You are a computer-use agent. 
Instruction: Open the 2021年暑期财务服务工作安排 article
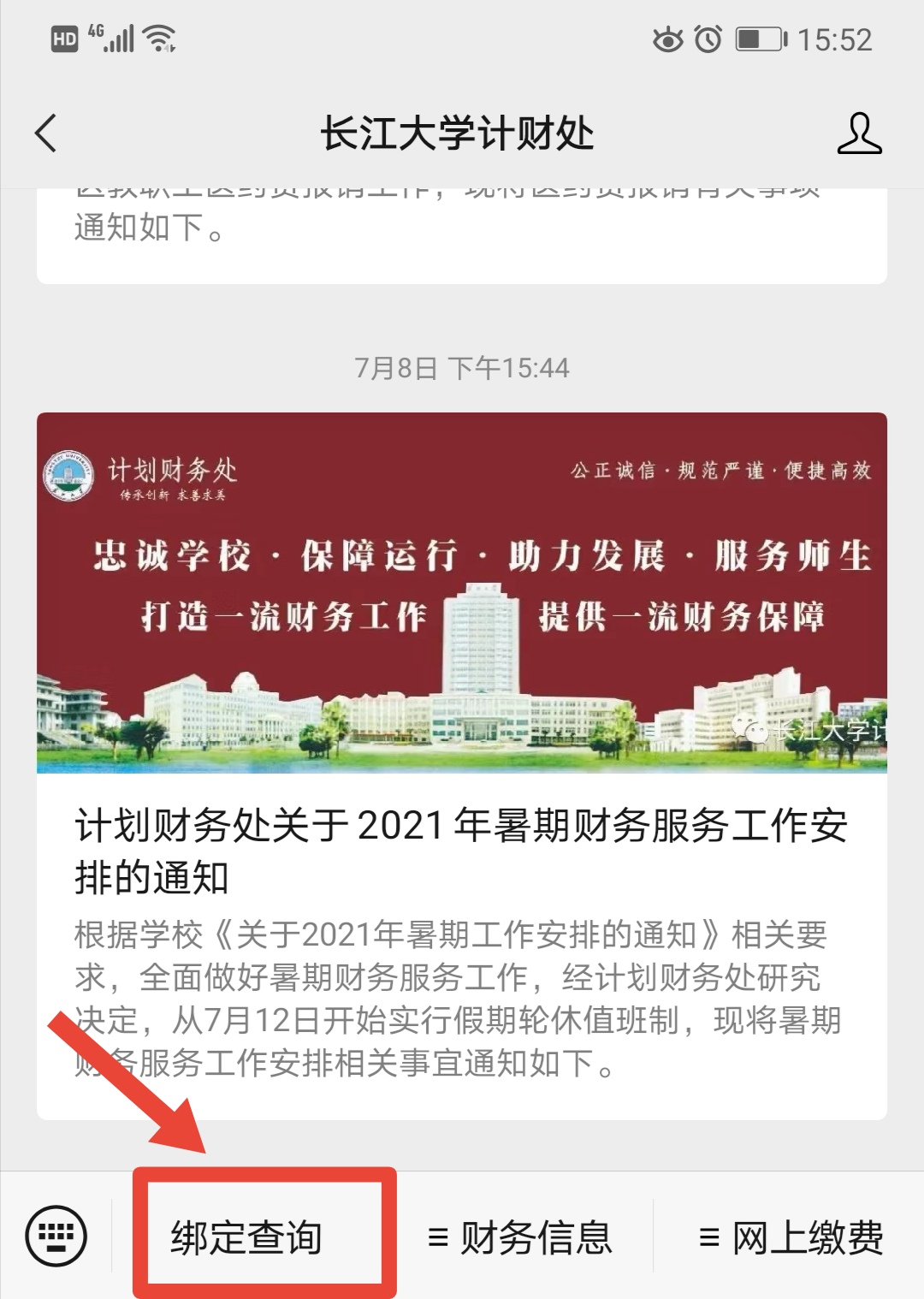click(x=461, y=851)
